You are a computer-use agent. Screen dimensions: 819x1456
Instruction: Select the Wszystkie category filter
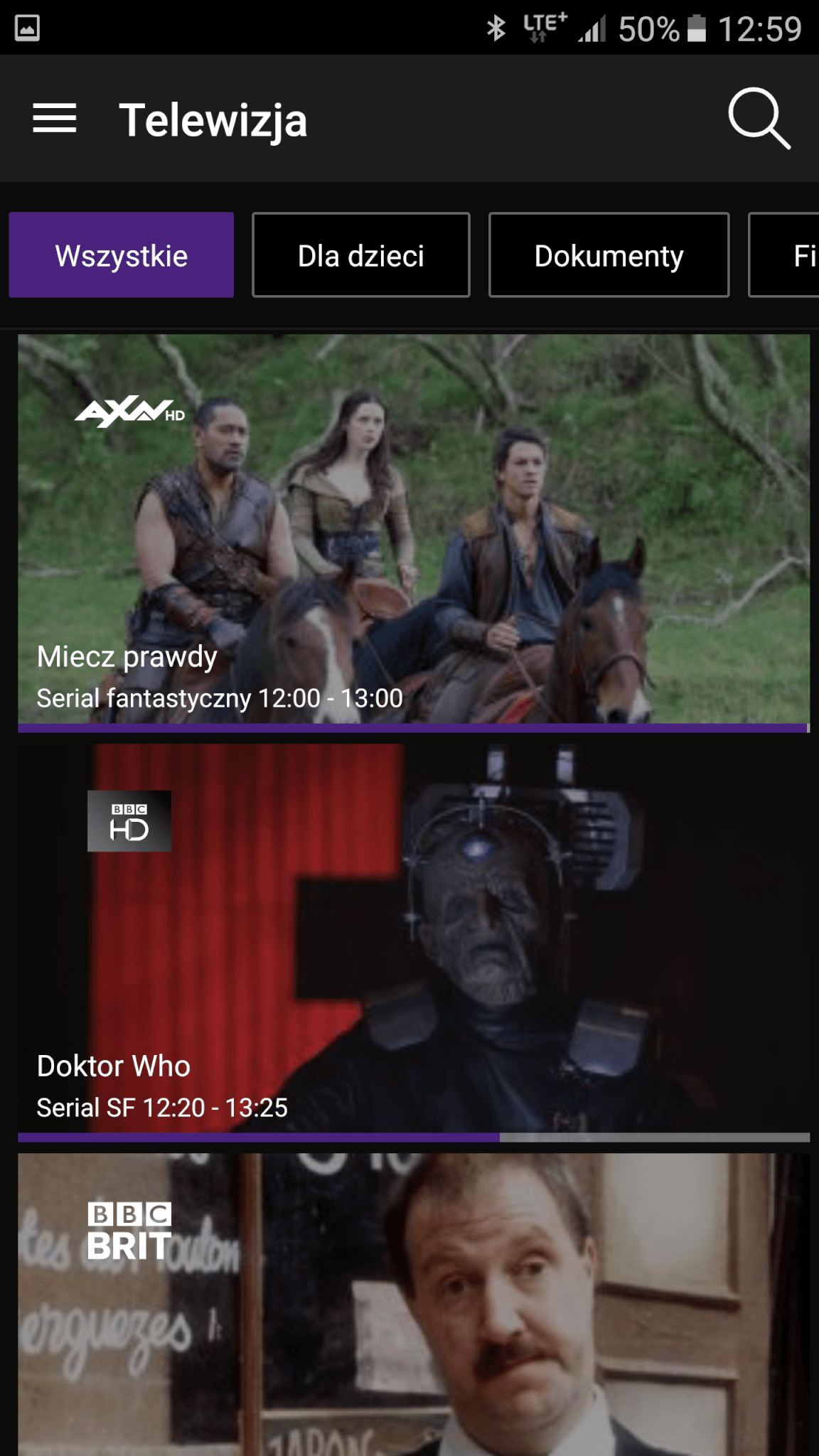coord(122,255)
